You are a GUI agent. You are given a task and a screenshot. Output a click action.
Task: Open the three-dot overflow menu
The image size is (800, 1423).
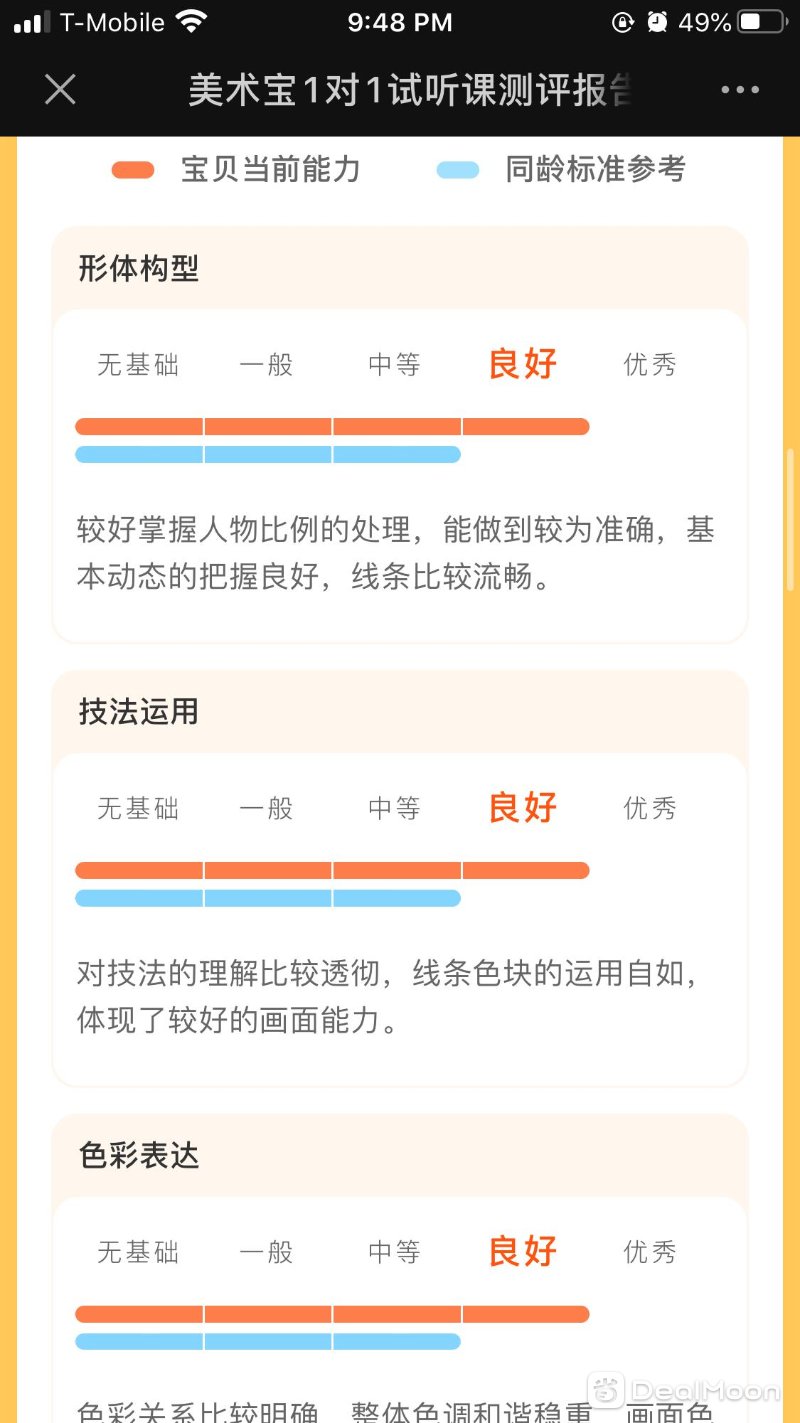(x=739, y=90)
